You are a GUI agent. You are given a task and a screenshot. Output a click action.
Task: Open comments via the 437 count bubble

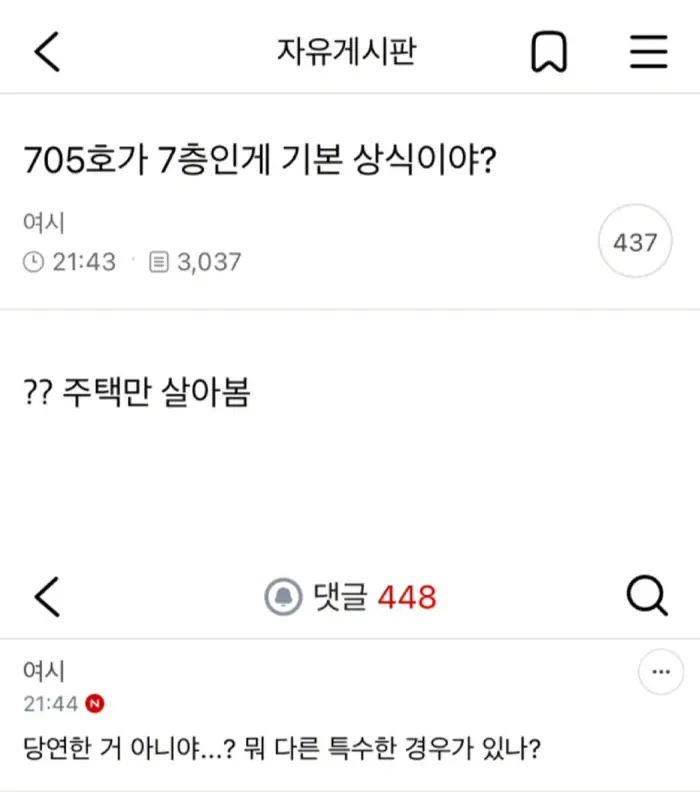pyautogui.click(x=635, y=243)
